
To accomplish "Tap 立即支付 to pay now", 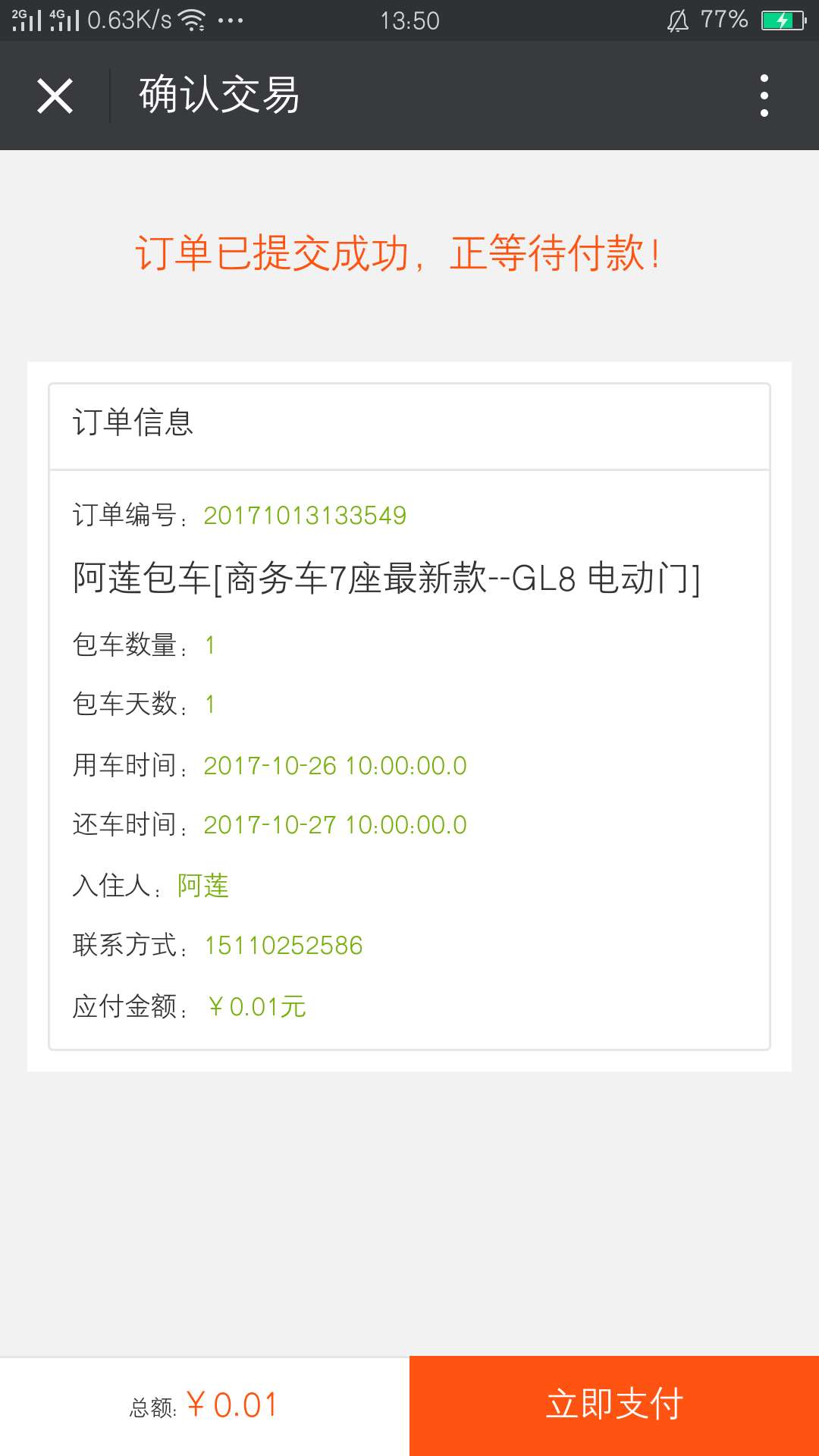I will click(x=614, y=1405).
